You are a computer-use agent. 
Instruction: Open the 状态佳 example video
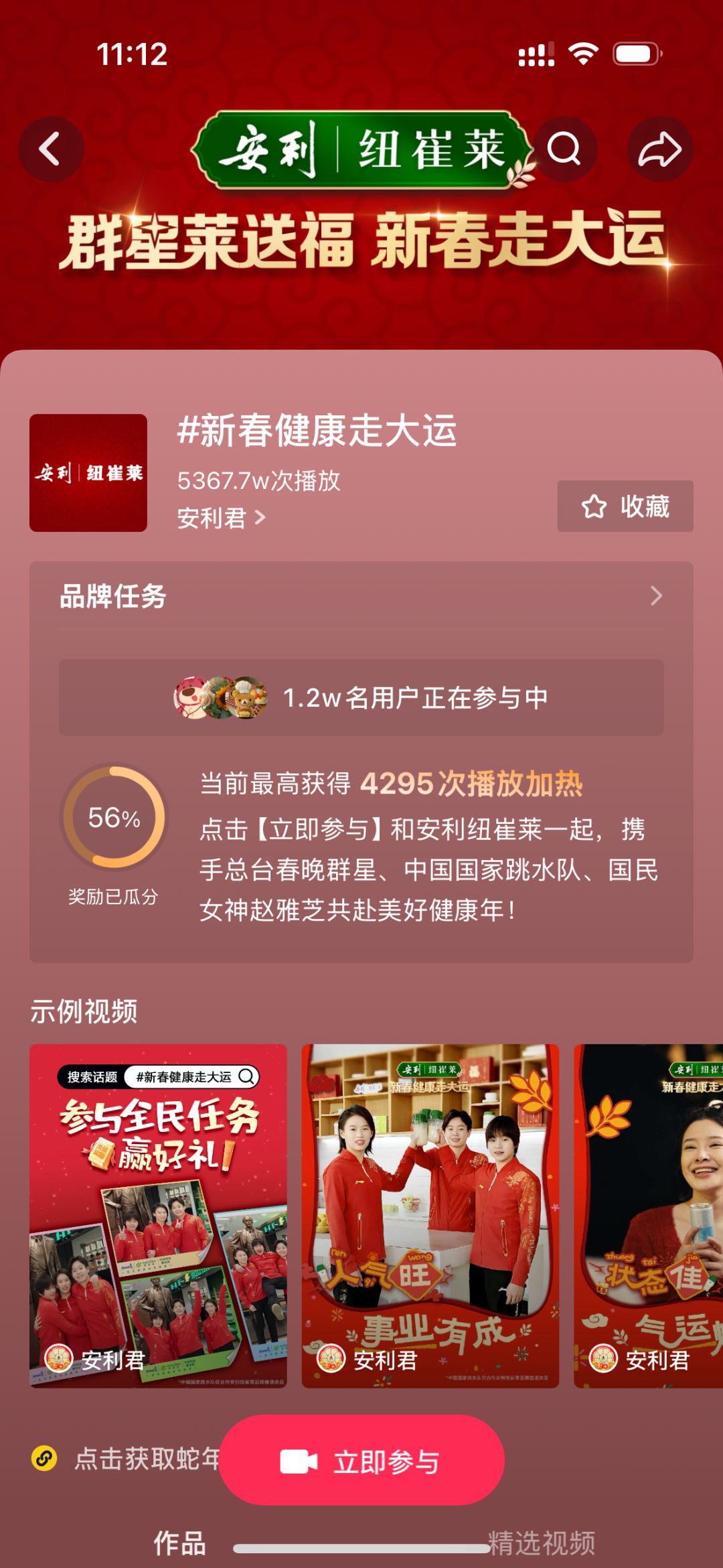[648, 1216]
